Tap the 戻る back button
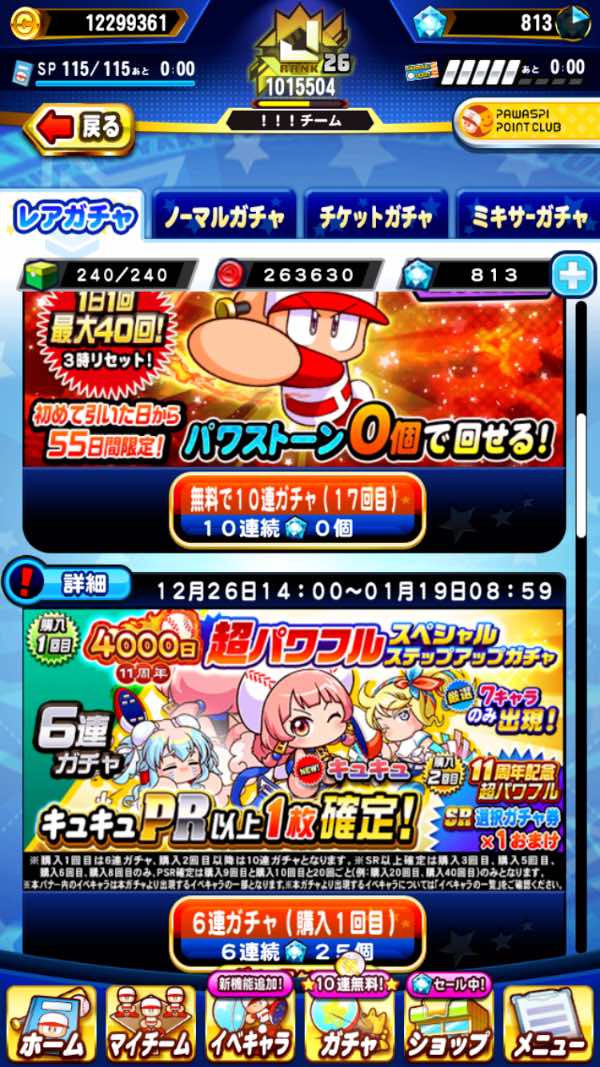The height and width of the screenshot is (1067, 600). (x=79, y=128)
